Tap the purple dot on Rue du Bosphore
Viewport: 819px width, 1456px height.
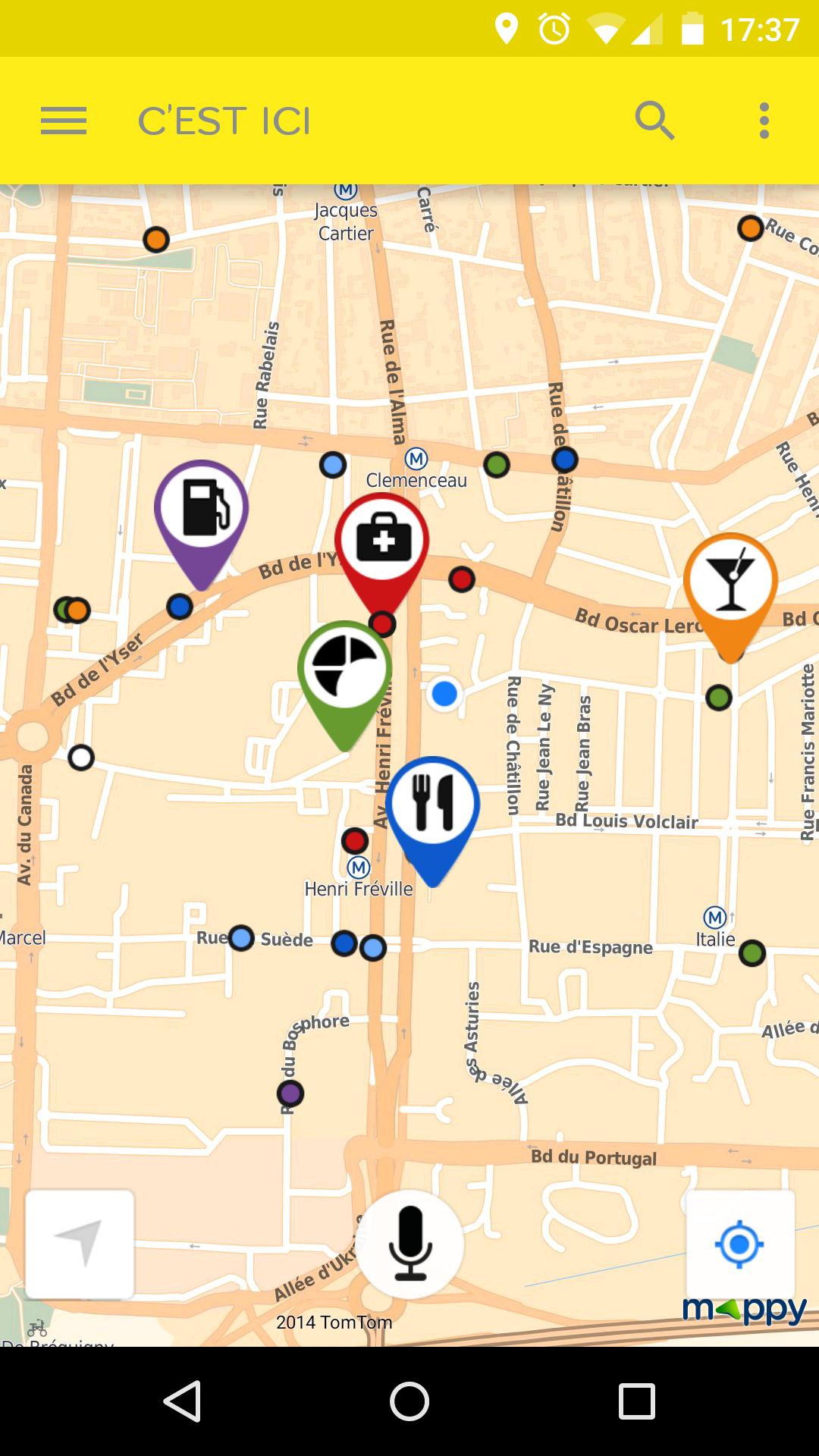click(x=290, y=1094)
